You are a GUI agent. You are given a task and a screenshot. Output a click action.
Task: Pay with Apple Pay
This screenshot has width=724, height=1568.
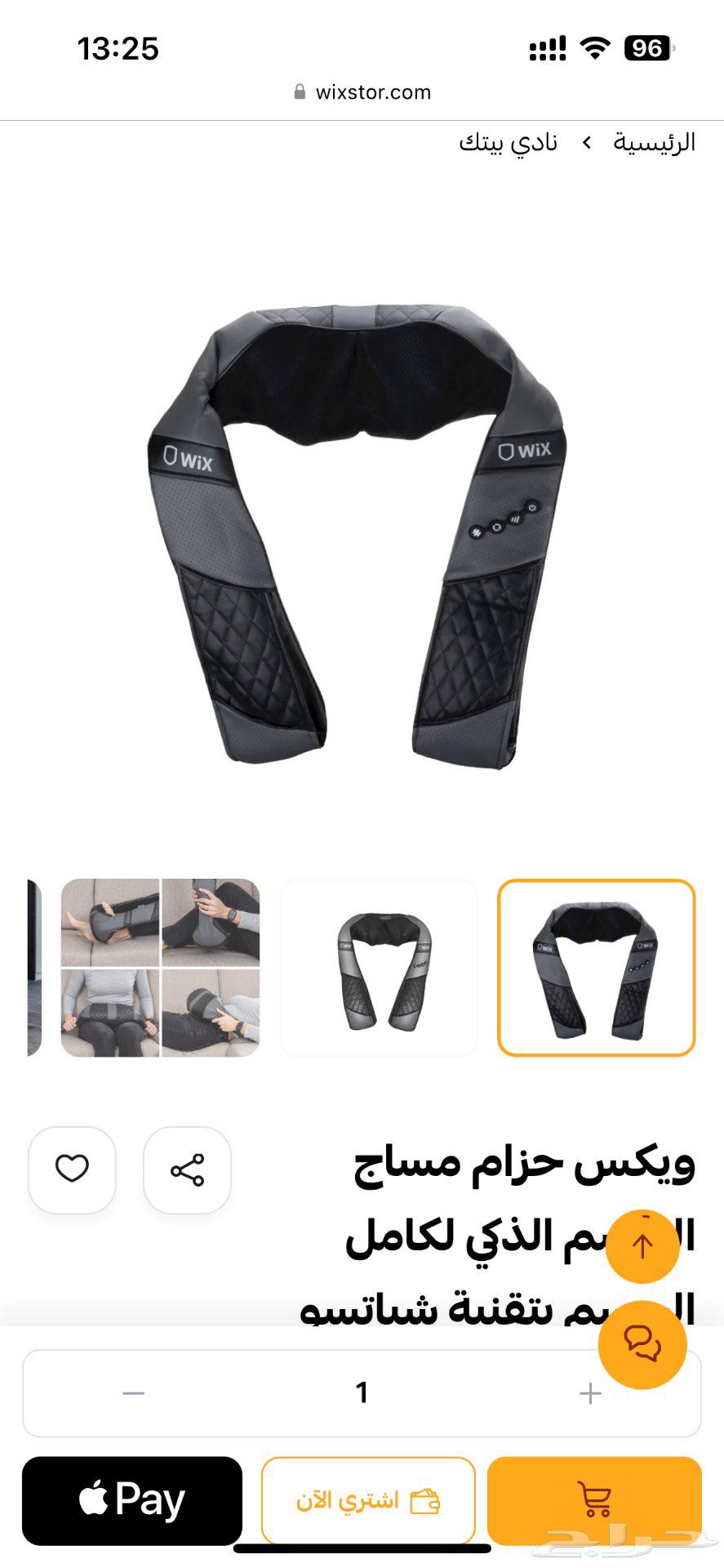point(132,1501)
